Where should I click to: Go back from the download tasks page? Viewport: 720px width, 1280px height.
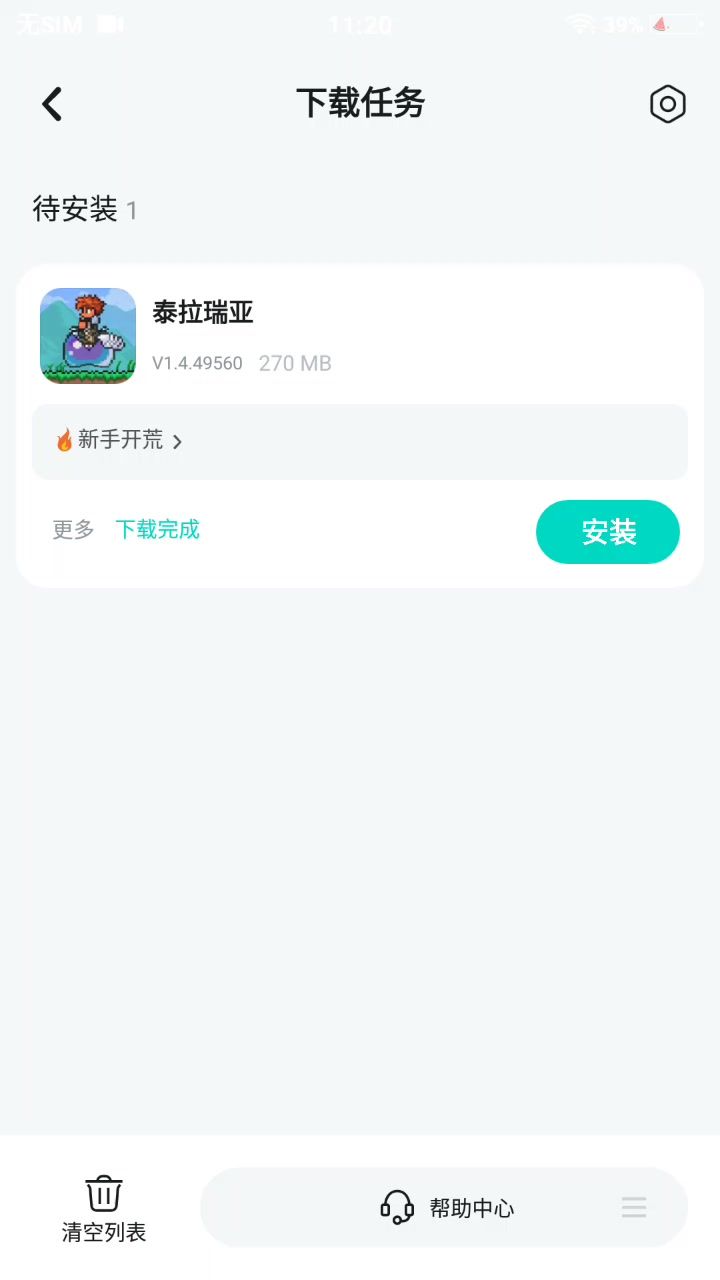(x=52, y=104)
